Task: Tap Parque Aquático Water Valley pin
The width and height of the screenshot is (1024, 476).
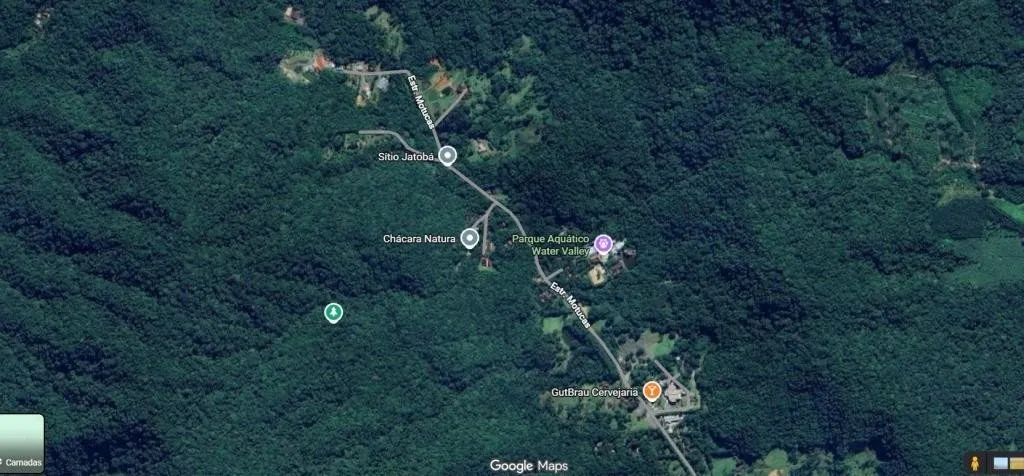Action: point(603,243)
